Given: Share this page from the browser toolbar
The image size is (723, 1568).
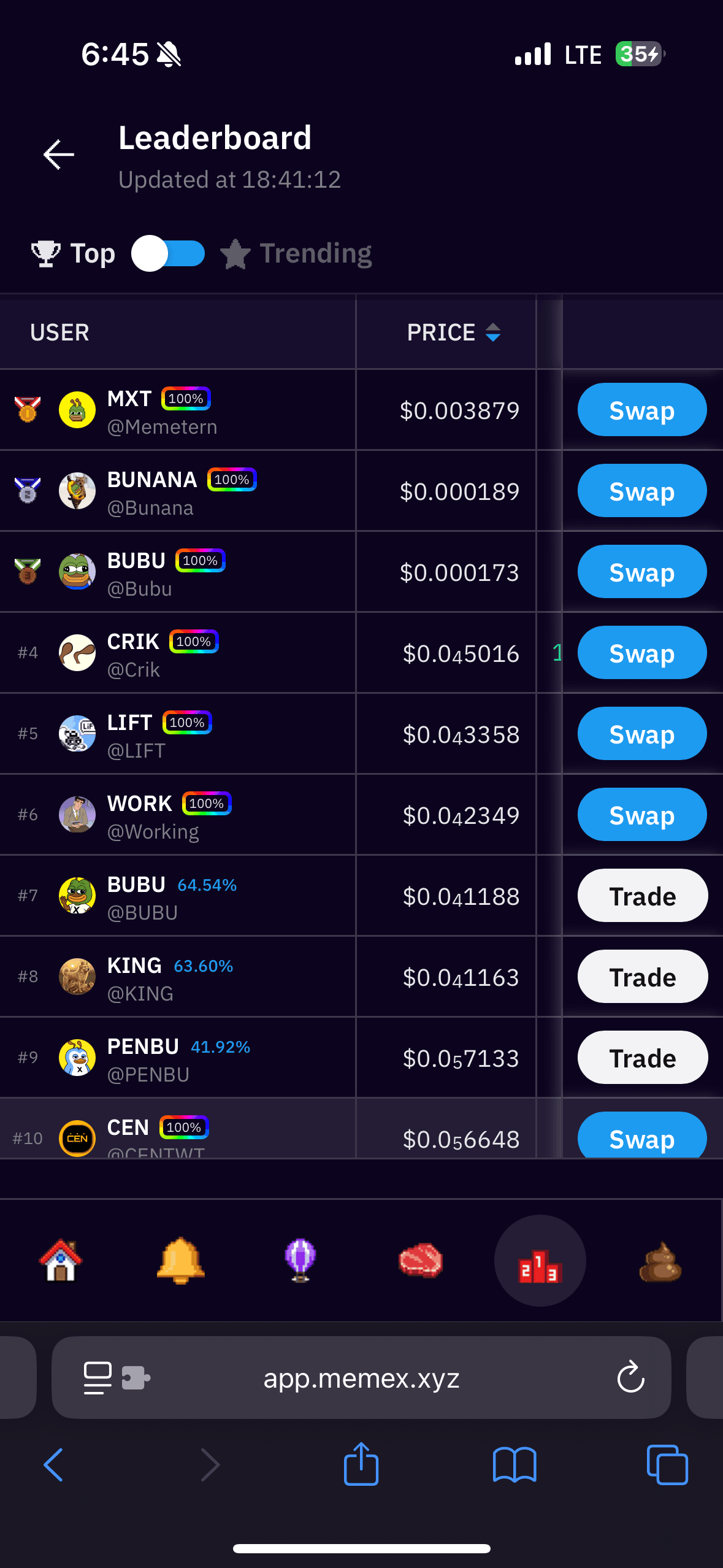Looking at the screenshot, I should [361, 1465].
